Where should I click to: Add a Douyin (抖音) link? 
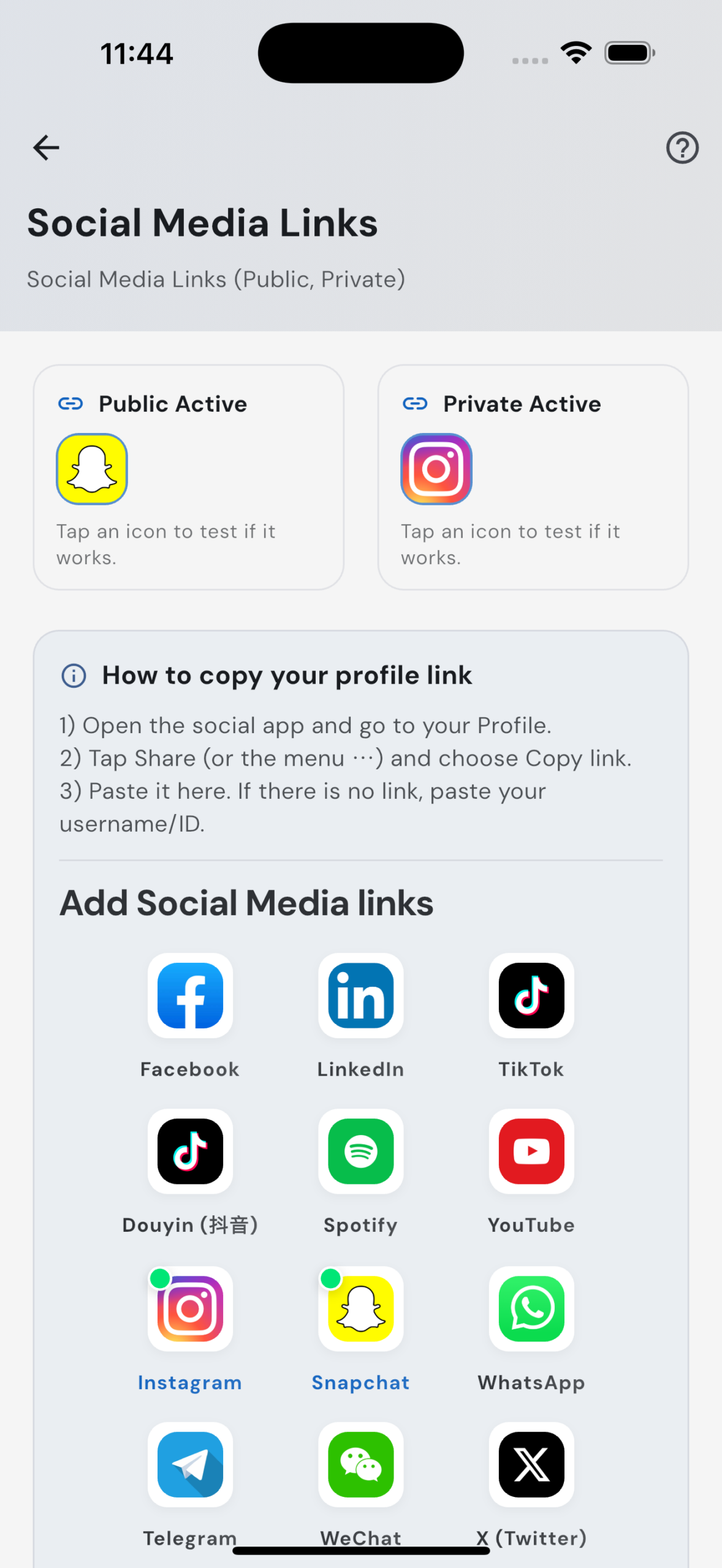pyautogui.click(x=190, y=1151)
